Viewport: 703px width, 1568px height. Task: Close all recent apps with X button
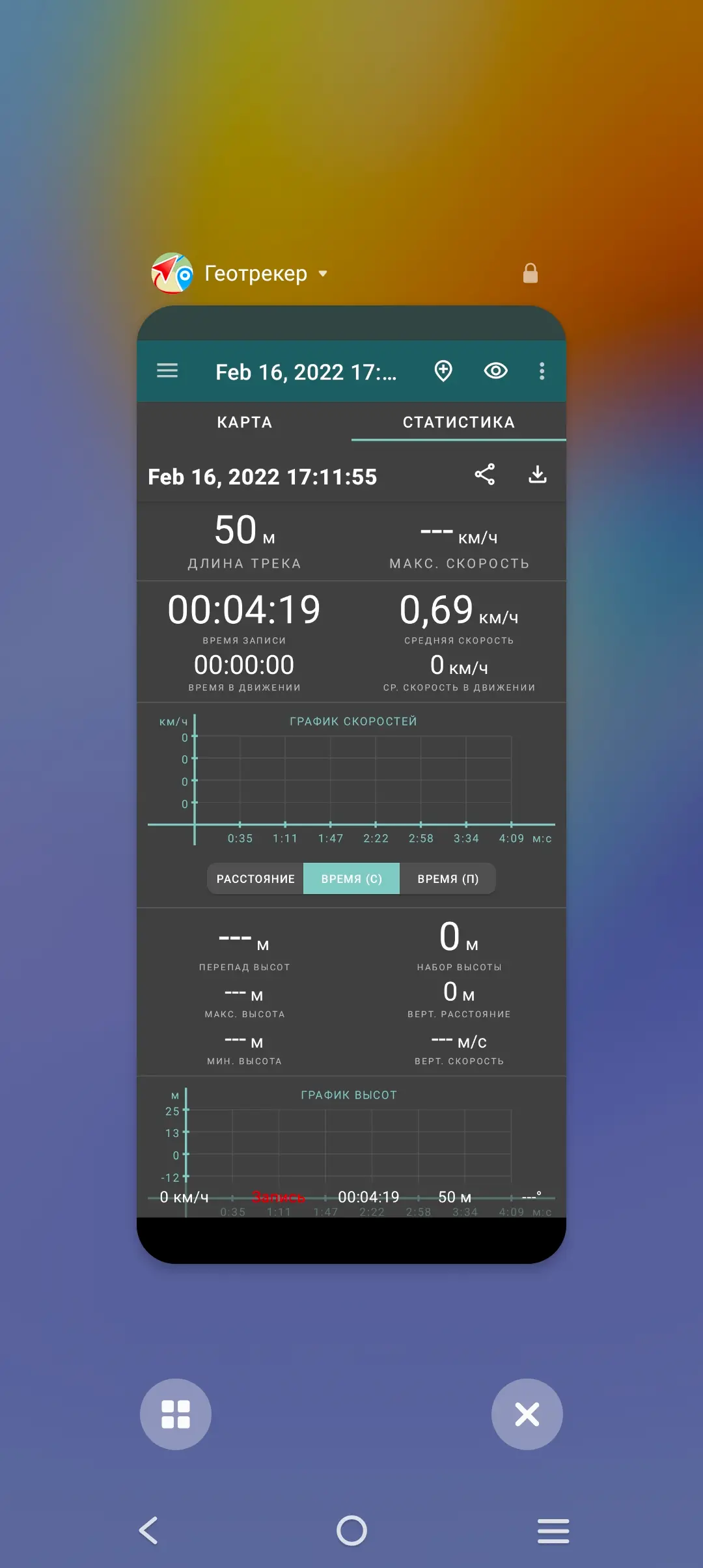click(527, 1414)
